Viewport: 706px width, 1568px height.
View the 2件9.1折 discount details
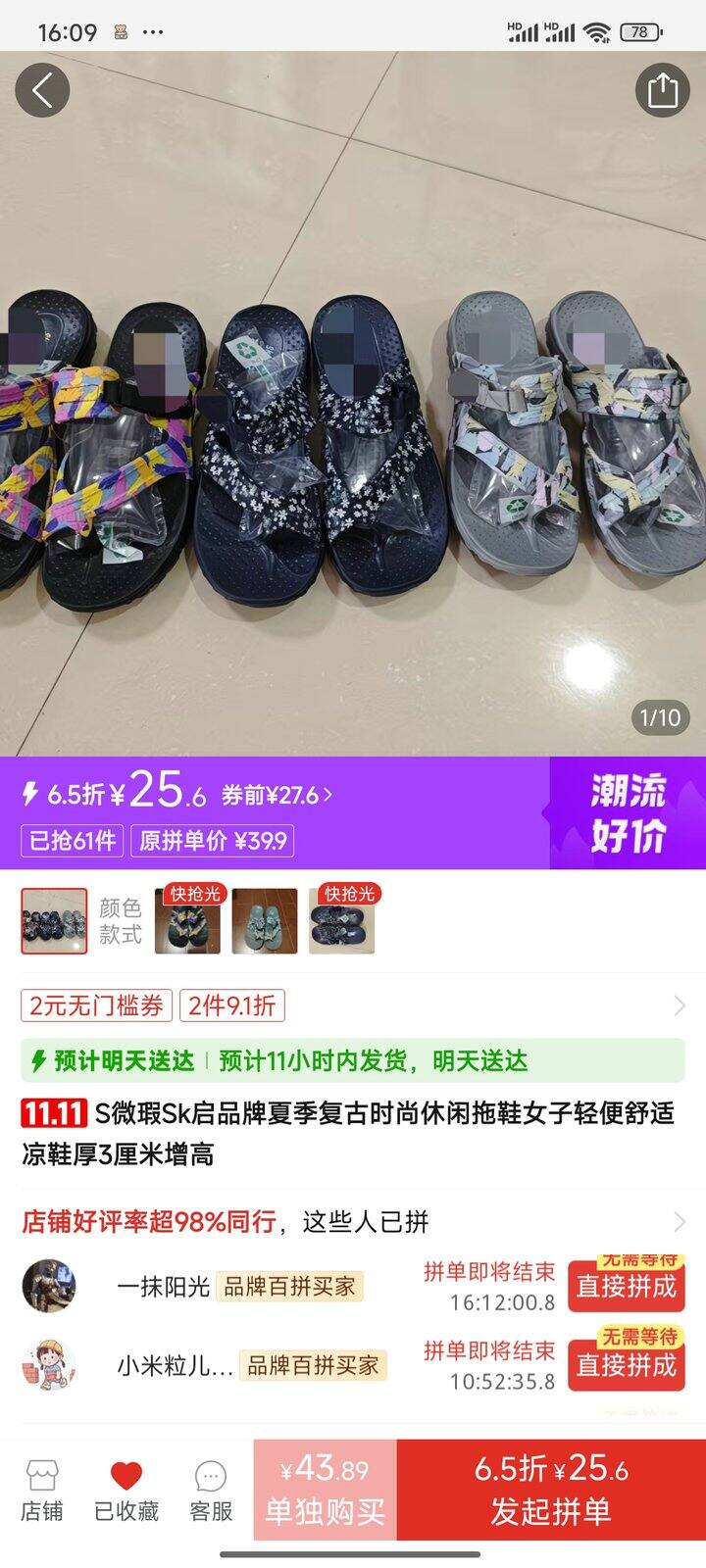point(231,1005)
